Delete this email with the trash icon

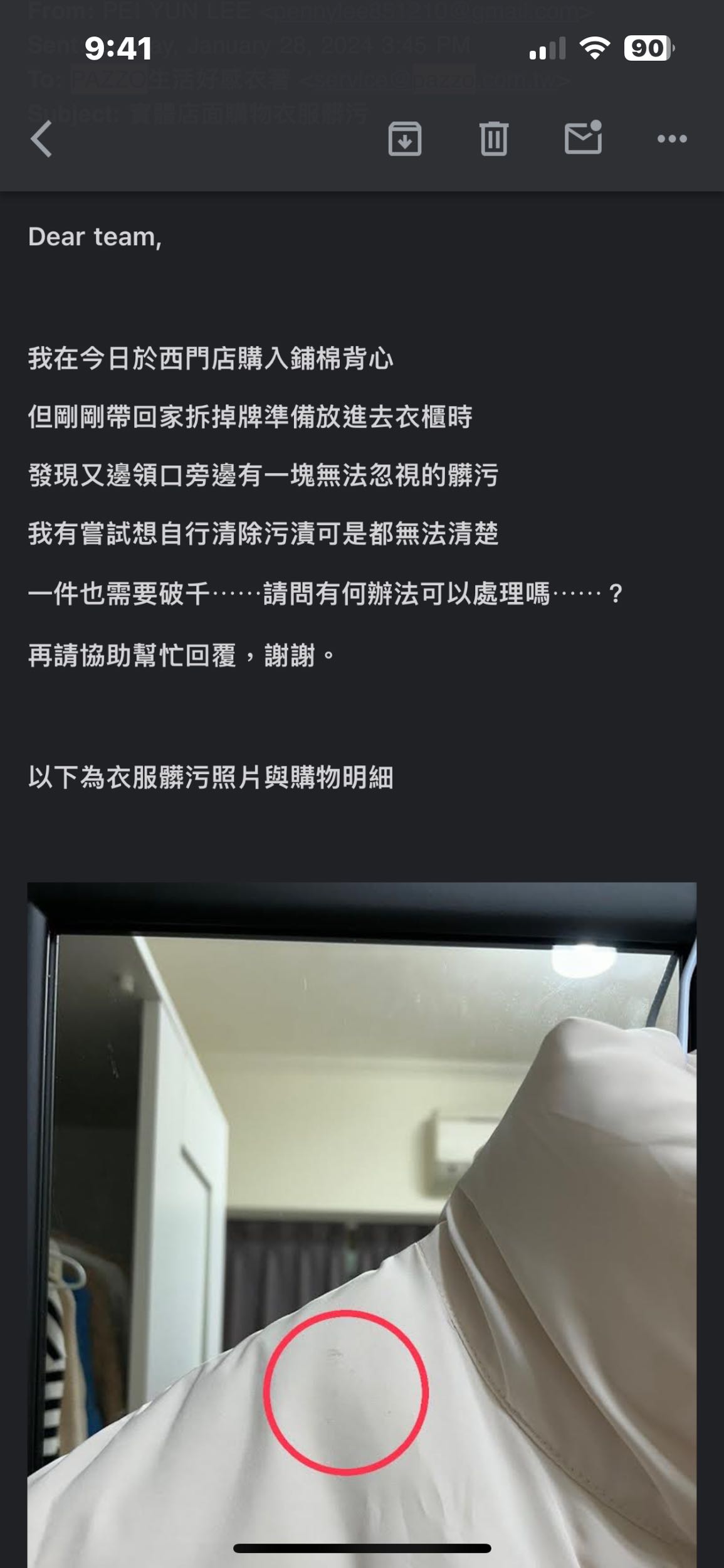tap(493, 139)
